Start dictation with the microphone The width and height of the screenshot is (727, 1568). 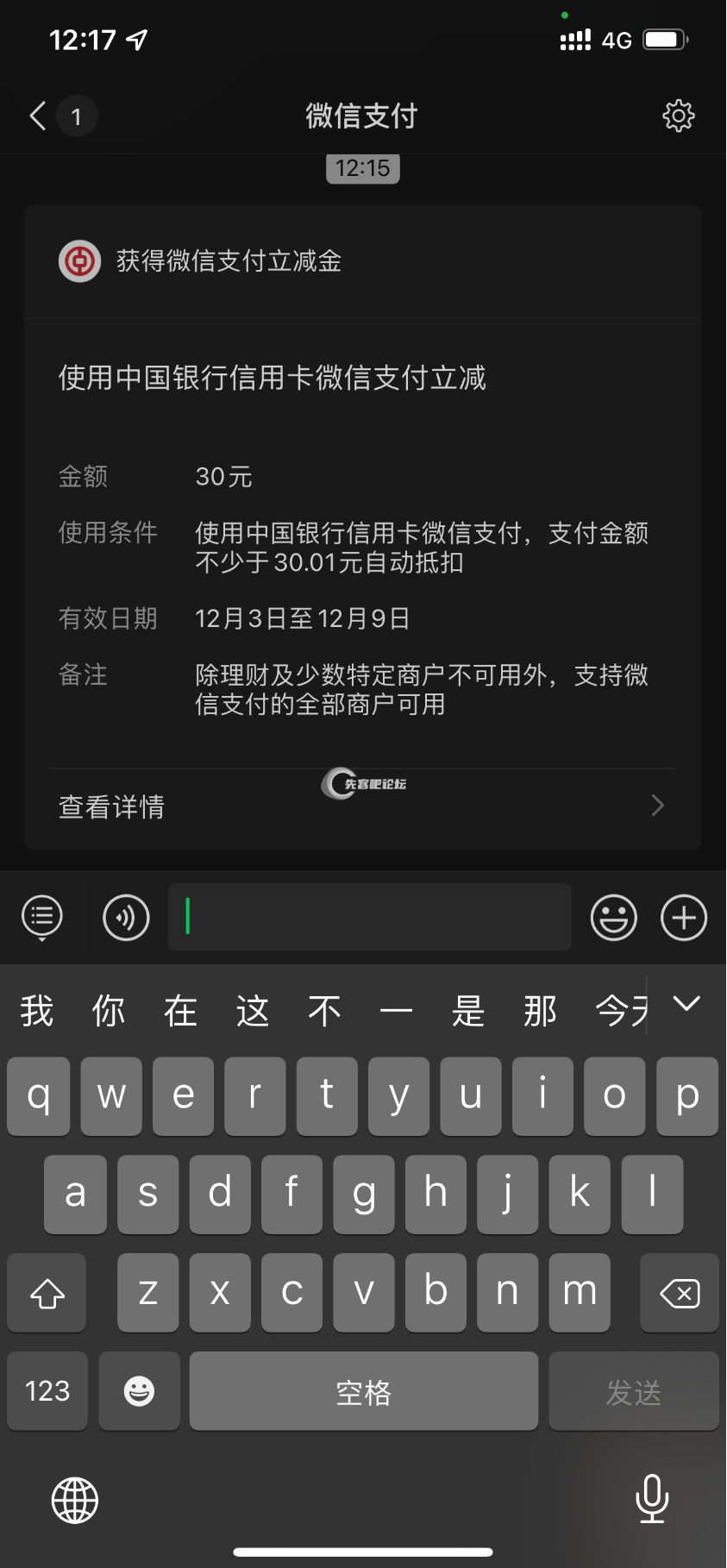(x=652, y=1499)
